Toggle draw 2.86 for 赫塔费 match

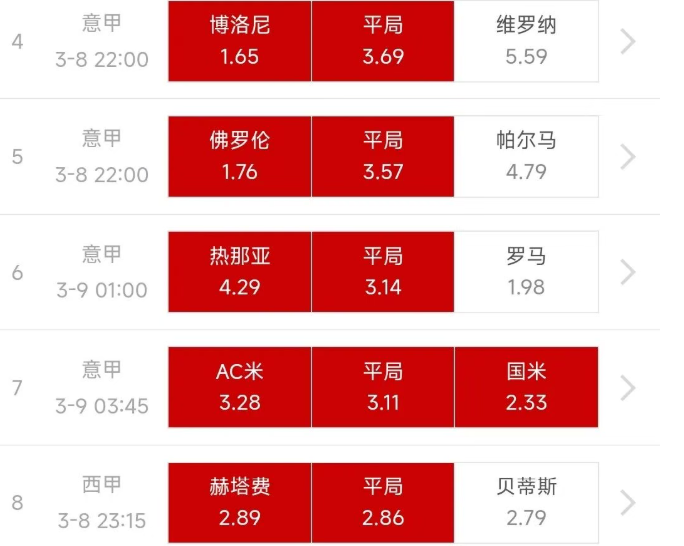click(x=383, y=502)
